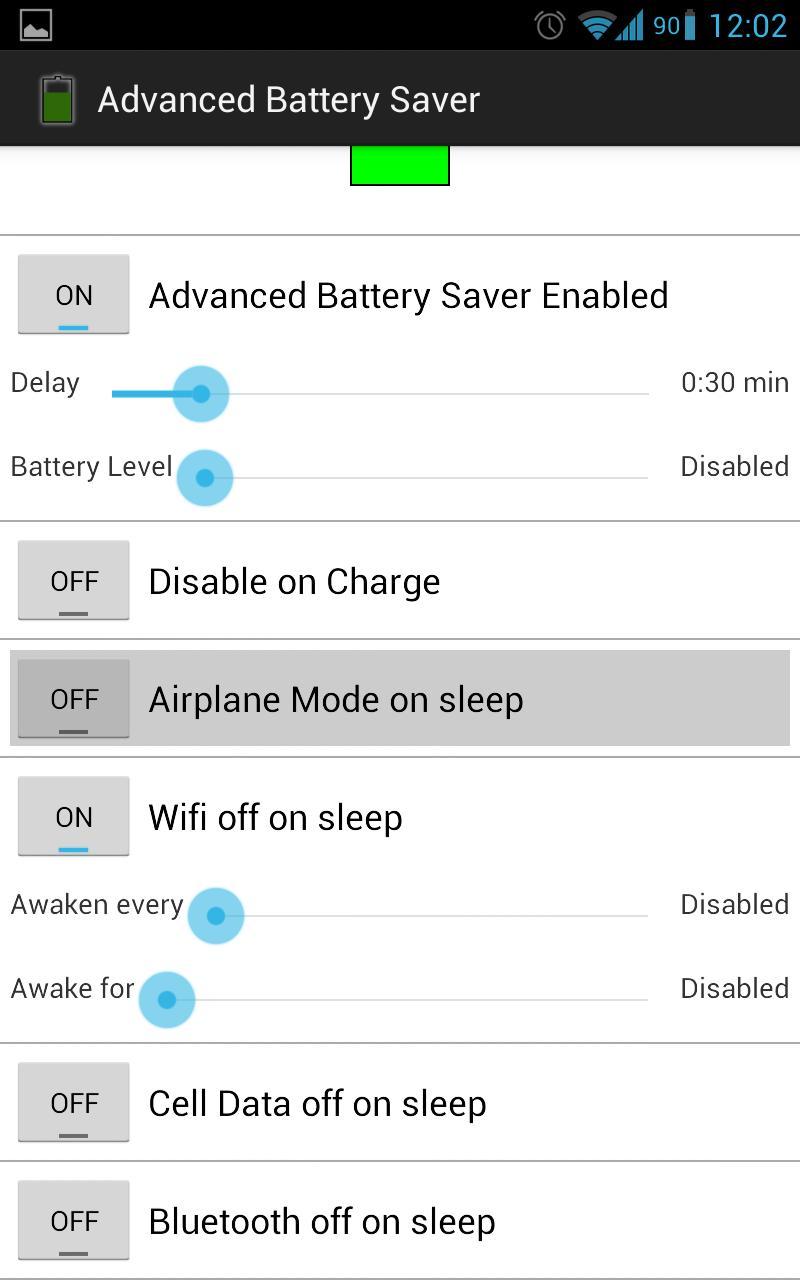Click the Awaken every slider thumb
This screenshot has height=1280, width=800.
(x=216, y=915)
